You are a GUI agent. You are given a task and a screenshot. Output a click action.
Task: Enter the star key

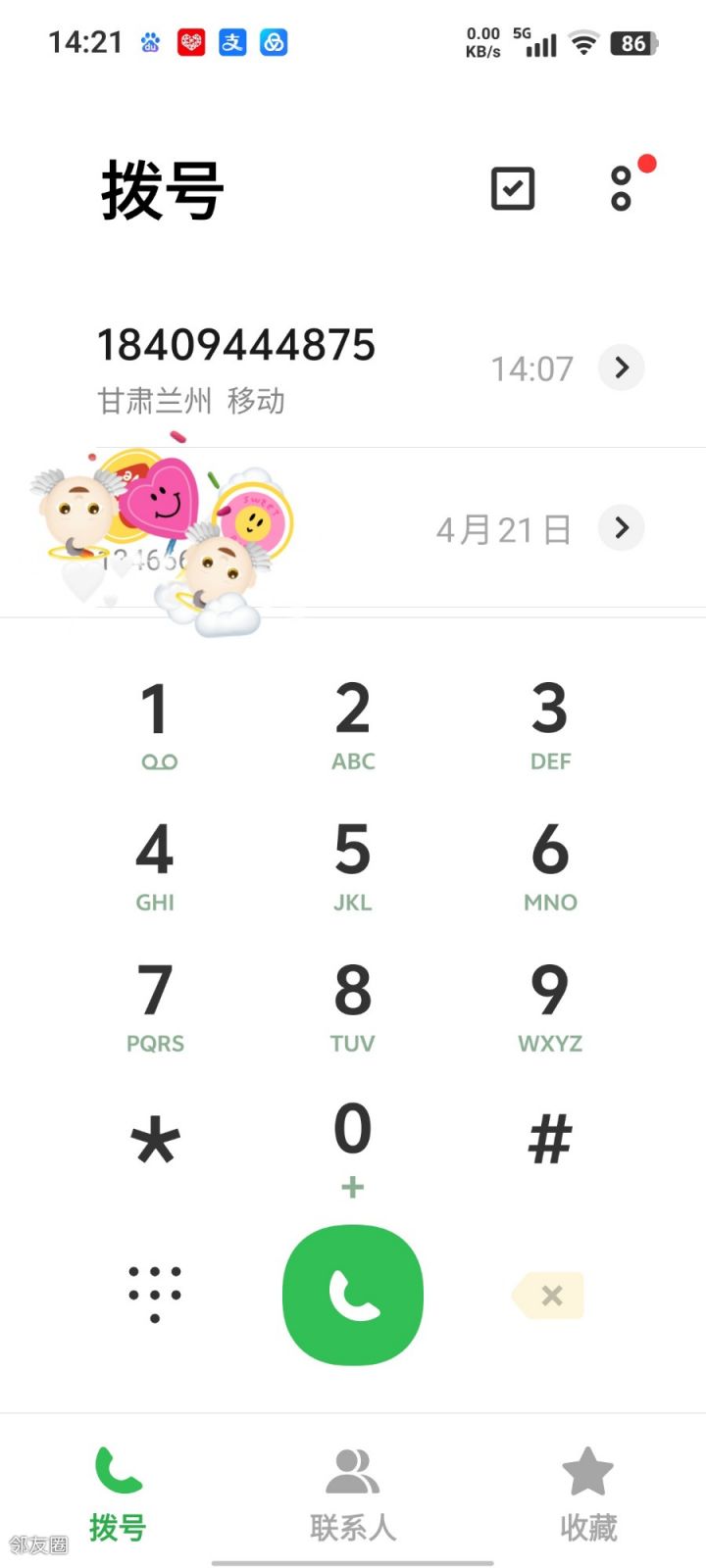coord(156,1141)
